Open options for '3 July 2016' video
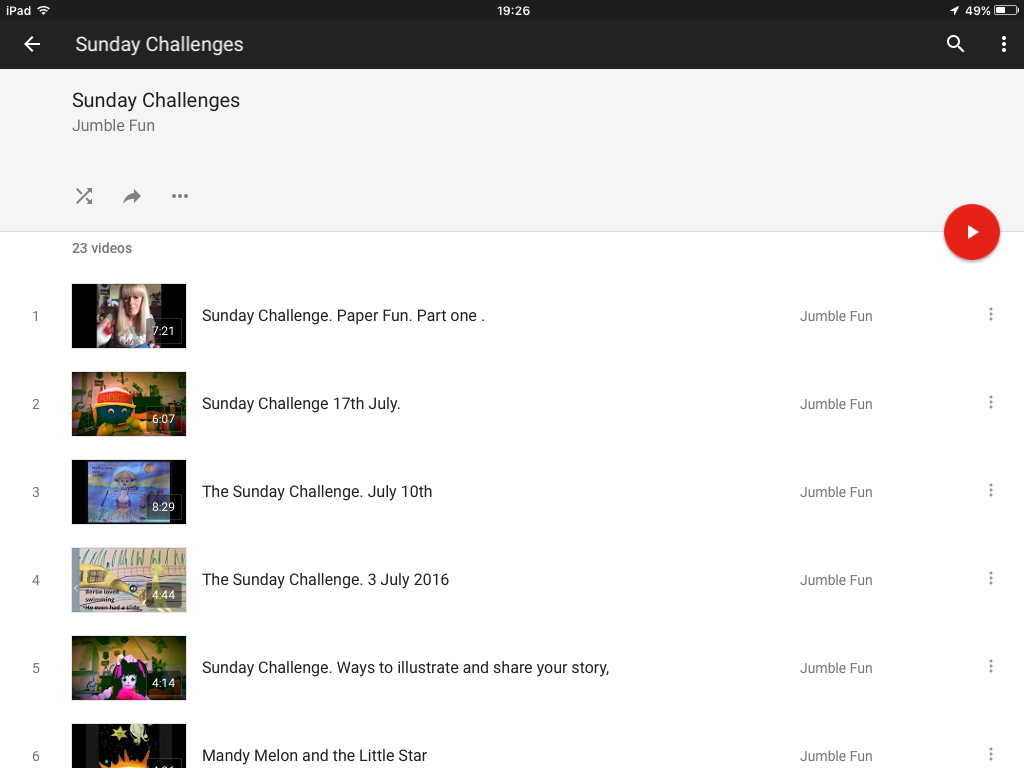The height and width of the screenshot is (768, 1024). (991, 579)
